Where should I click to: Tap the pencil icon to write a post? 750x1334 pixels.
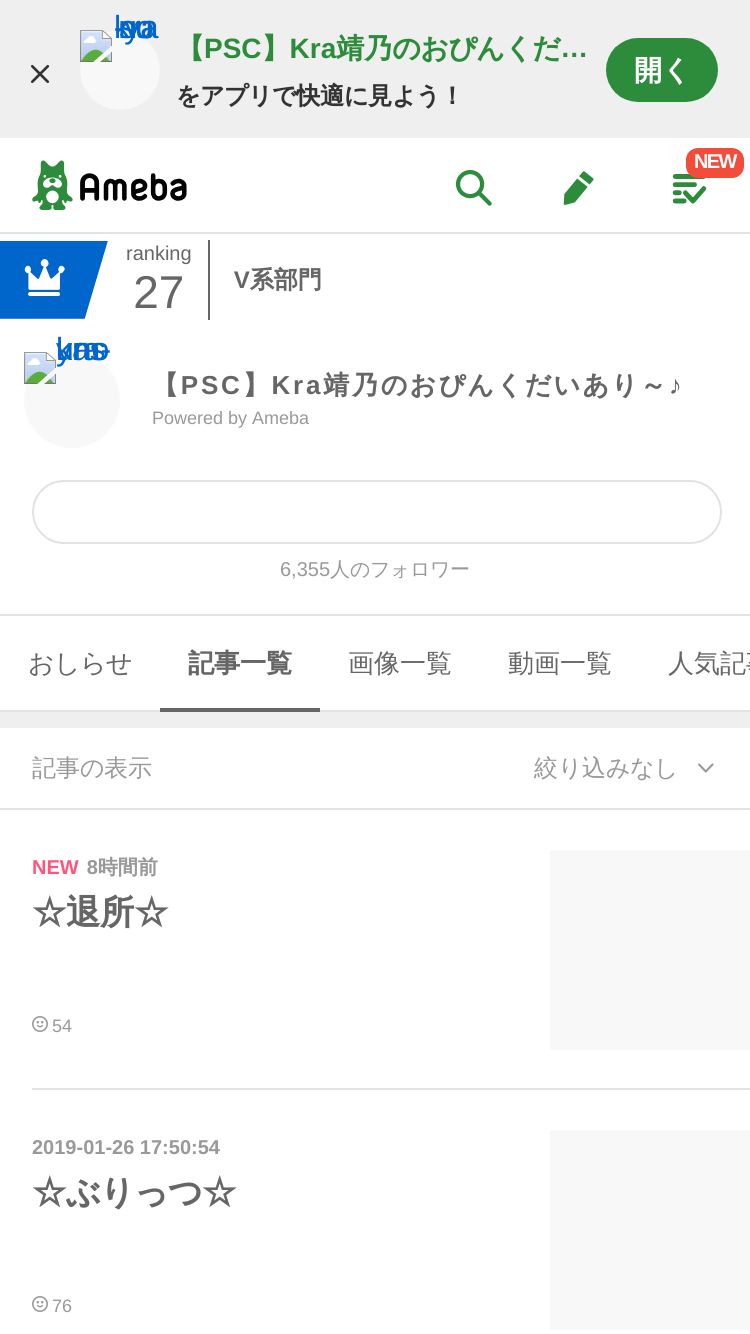578,187
